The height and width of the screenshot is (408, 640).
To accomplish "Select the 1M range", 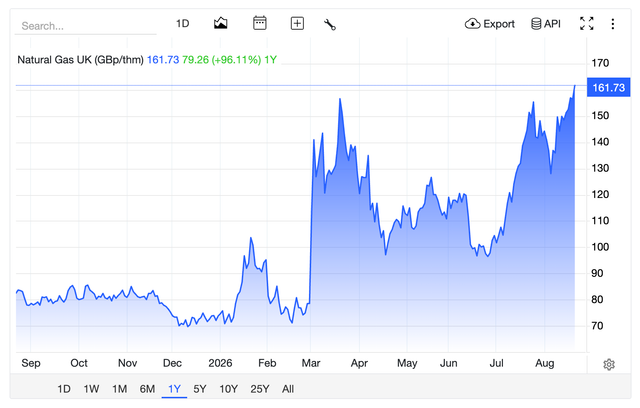I will click(120, 389).
